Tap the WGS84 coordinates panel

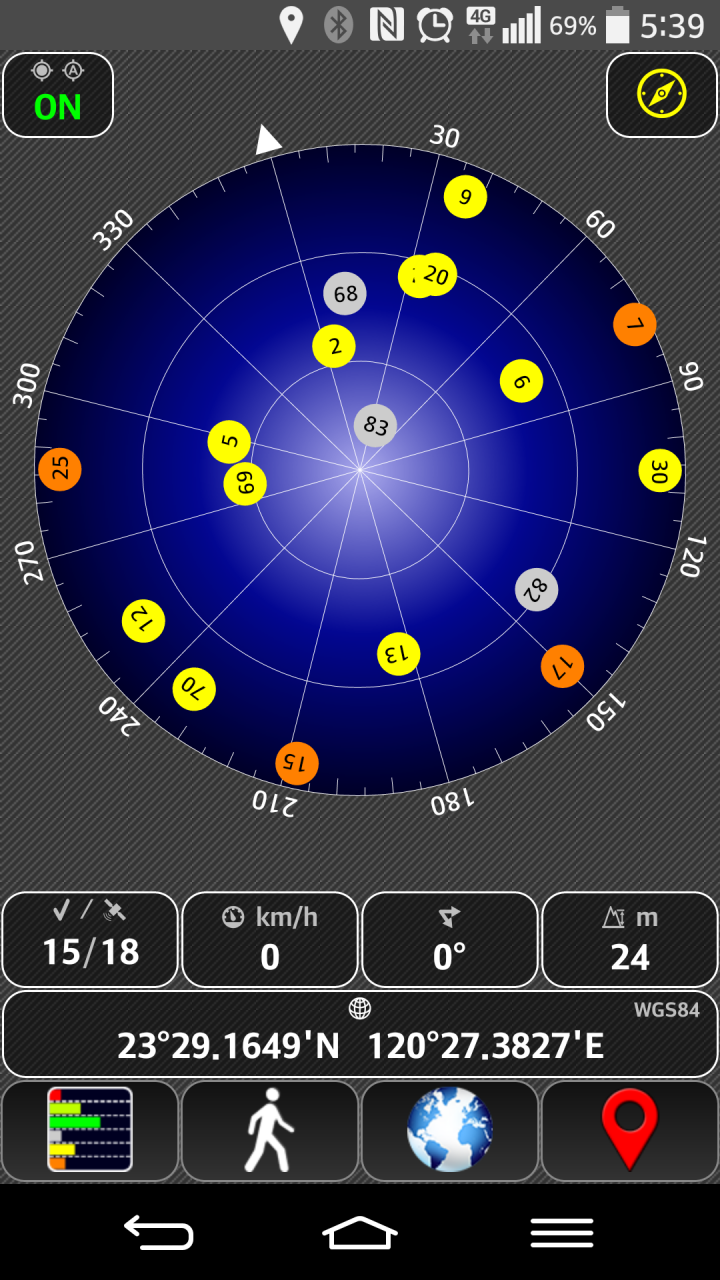[360, 1034]
